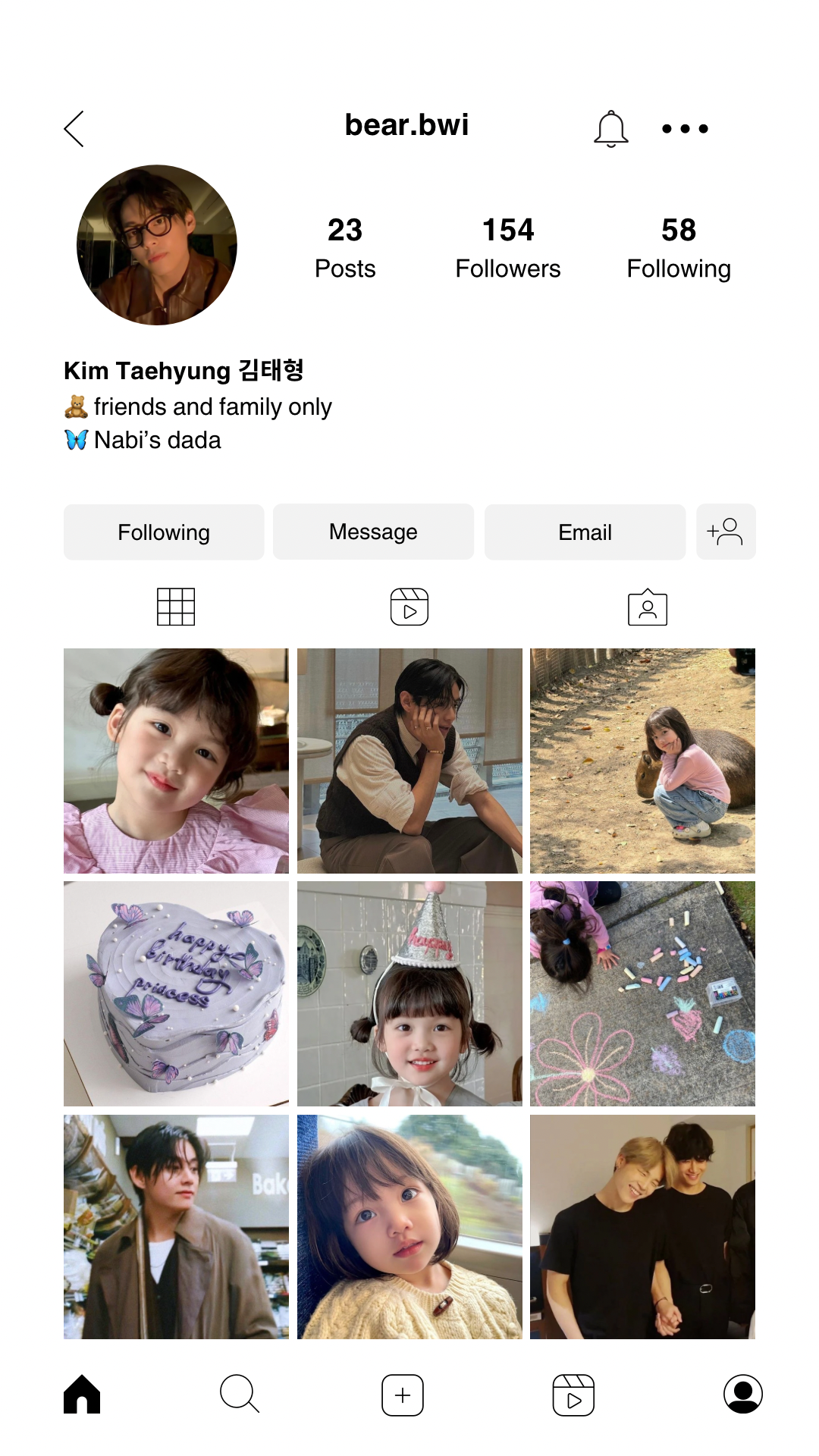Switch to the reels tab
Viewport: 819px width, 1456px height.
point(409,607)
